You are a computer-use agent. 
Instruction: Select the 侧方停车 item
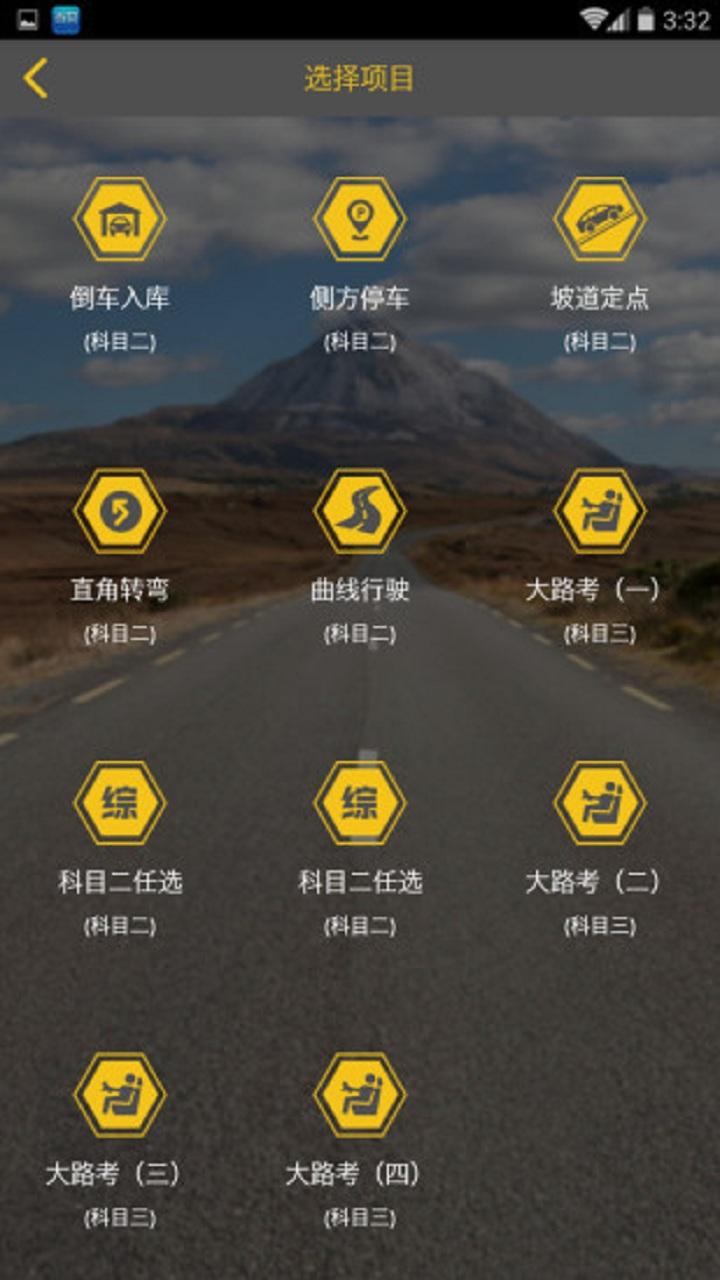360,220
